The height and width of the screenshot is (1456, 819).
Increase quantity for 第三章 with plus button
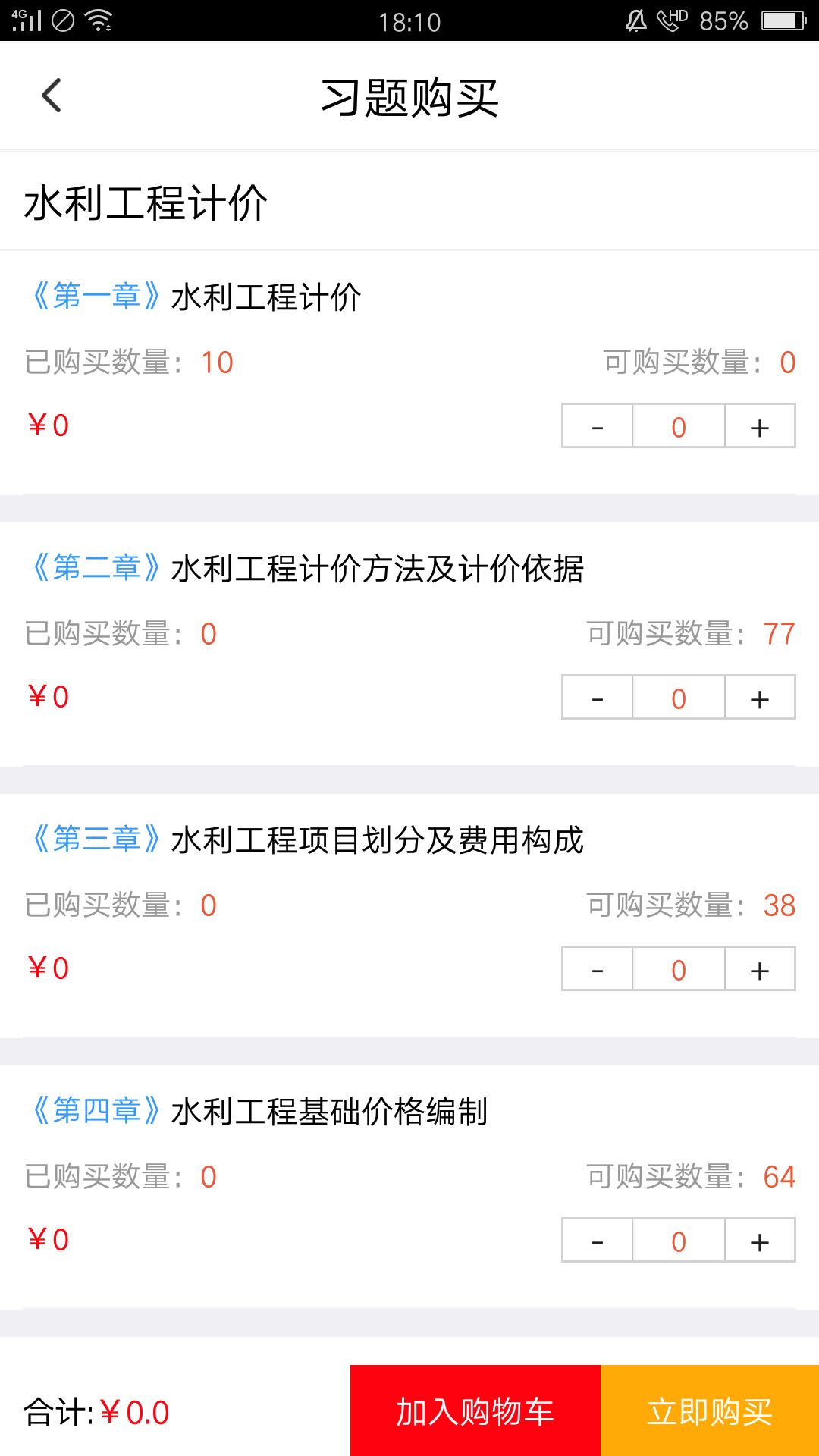760,969
